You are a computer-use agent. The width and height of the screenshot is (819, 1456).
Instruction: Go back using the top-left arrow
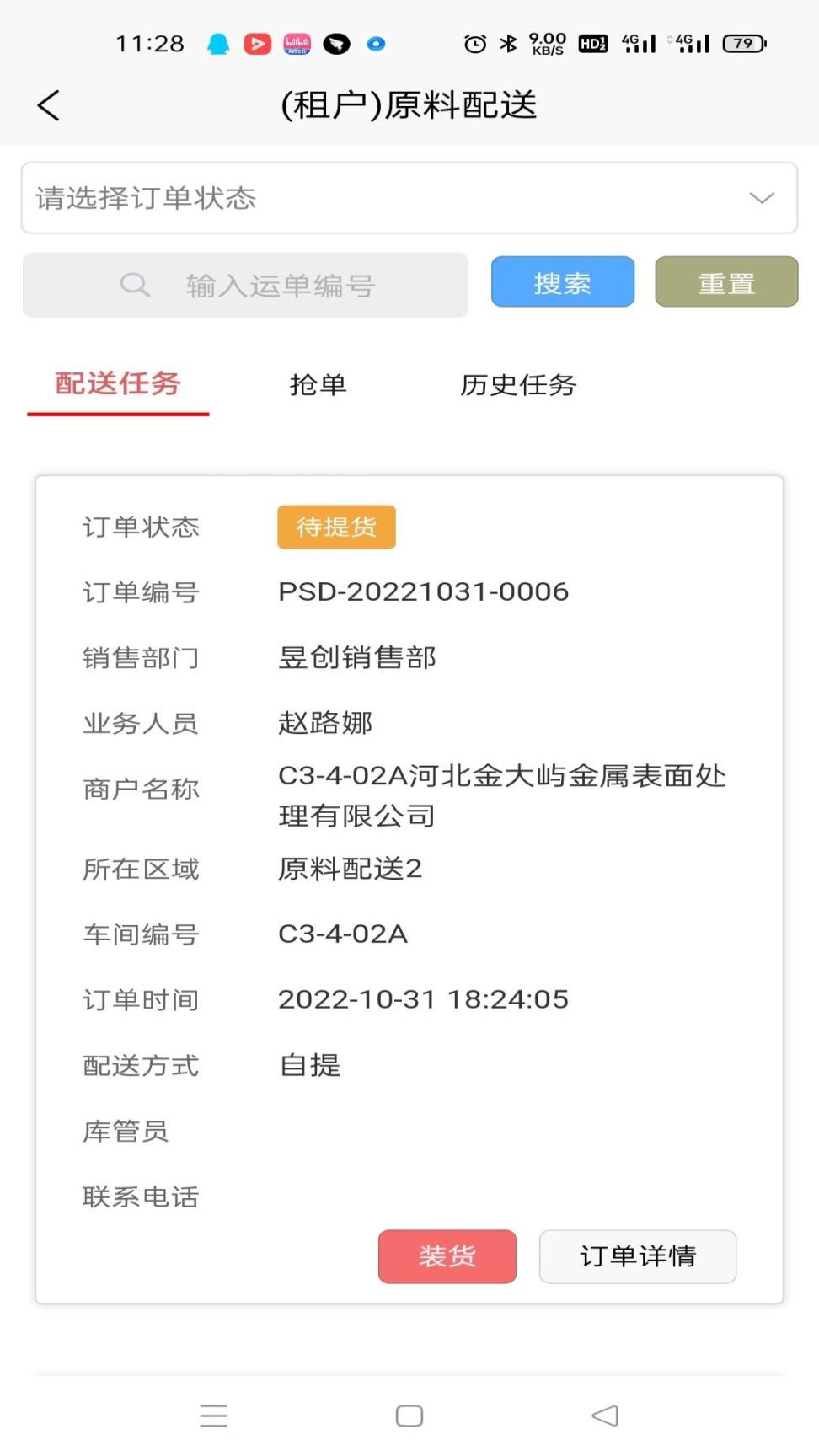tap(49, 105)
